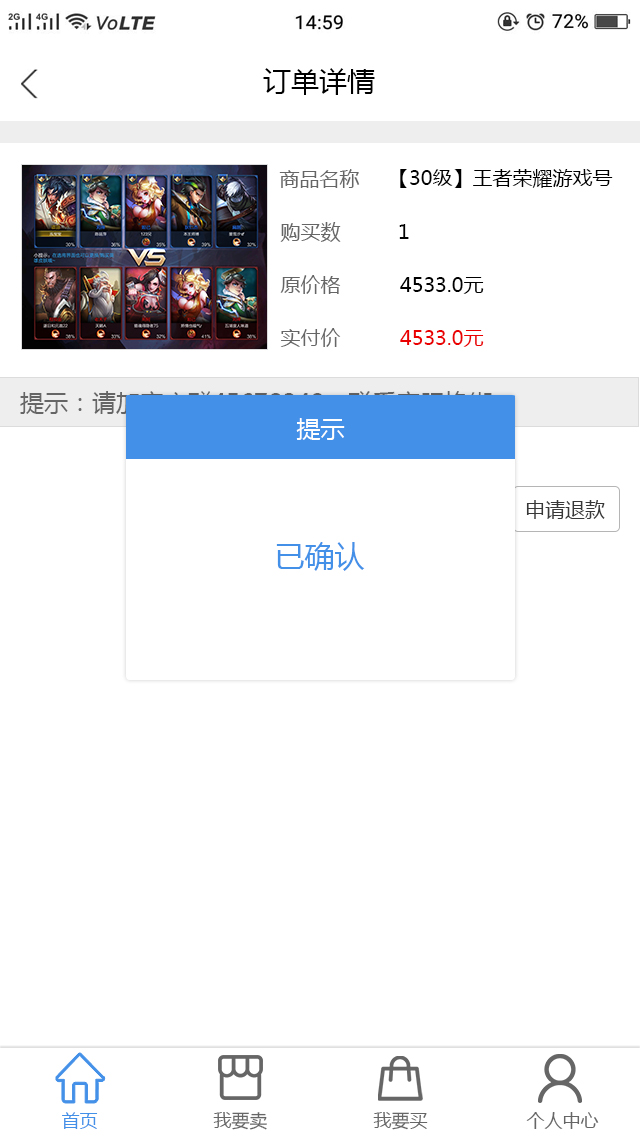Switch to the 首页 home tab
The width and height of the screenshot is (640, 1138).
80,1092
